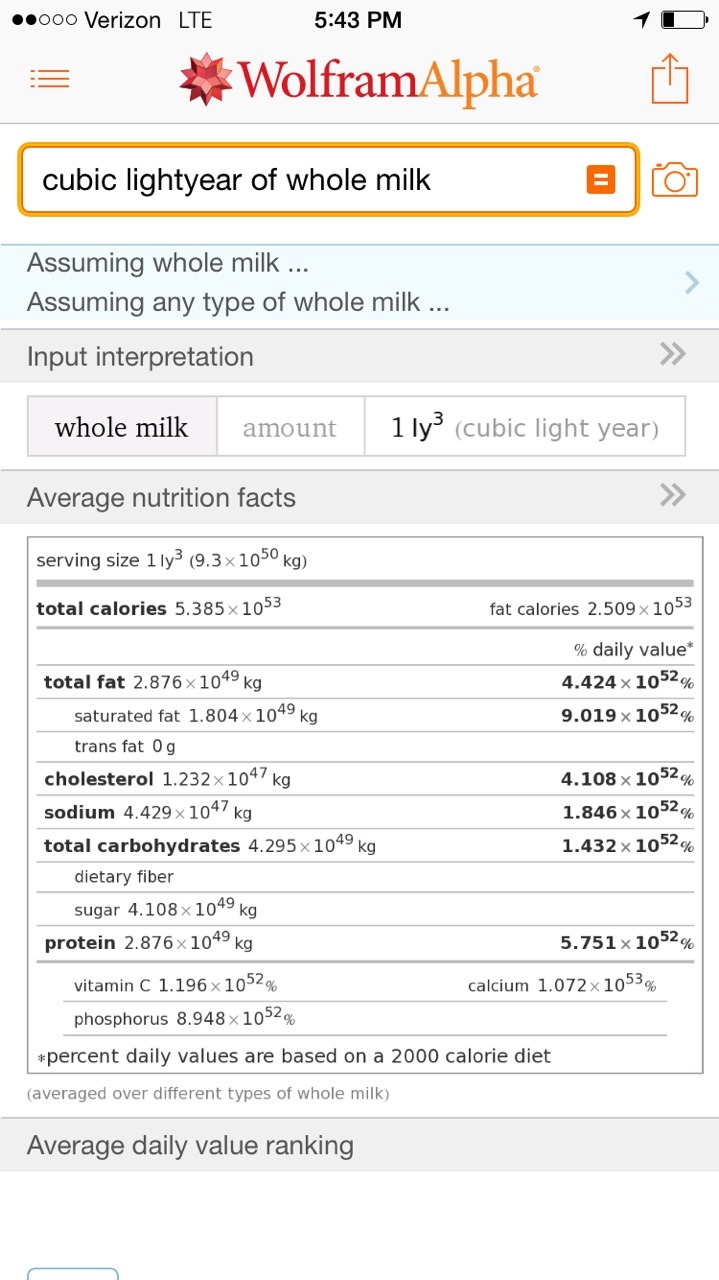Open the whole milk assumptions row
This screenshot has width=719, height=1280.
pyautogui.click(x=359, y=282)
